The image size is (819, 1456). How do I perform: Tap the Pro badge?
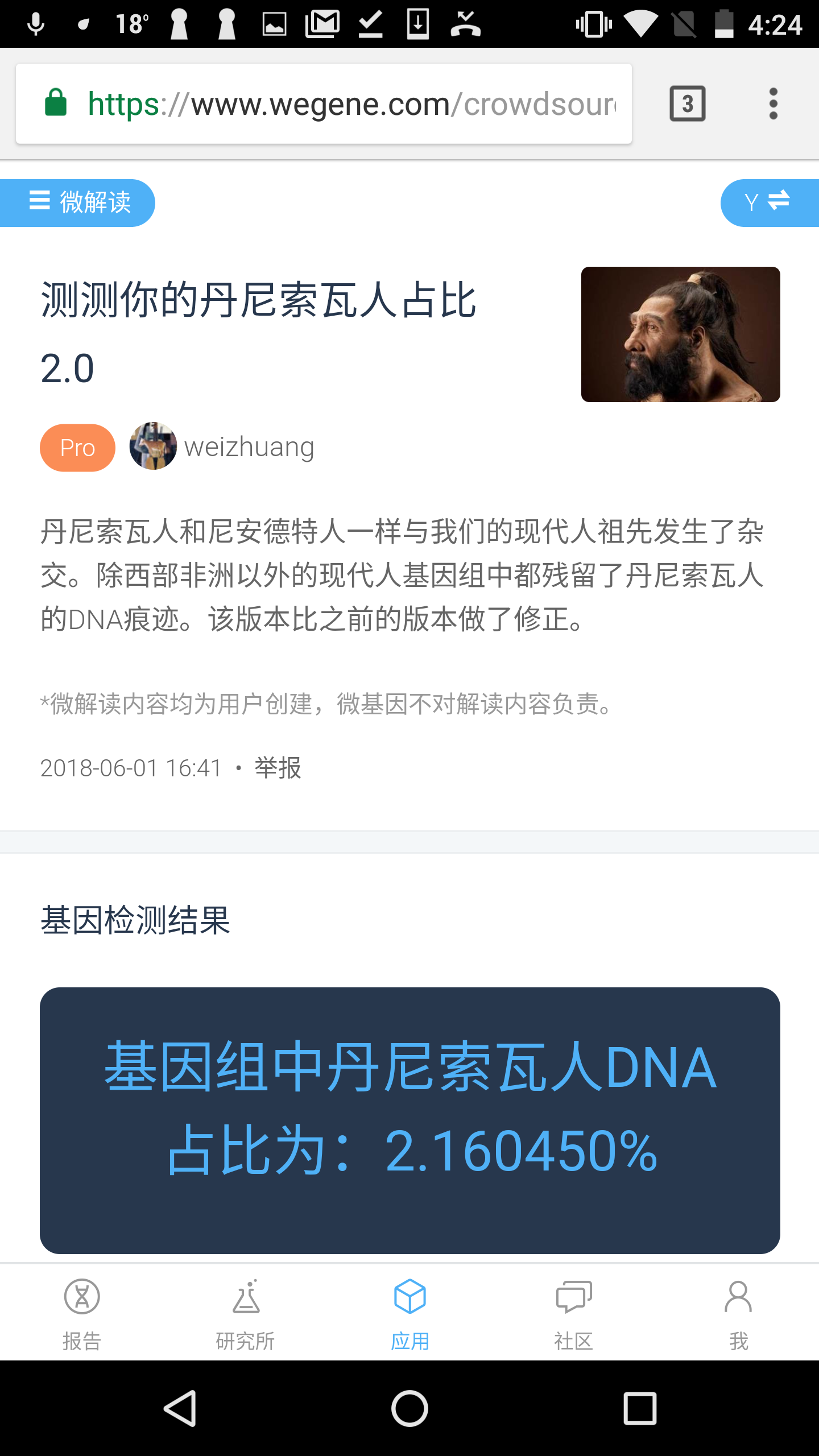coord(77,448)
